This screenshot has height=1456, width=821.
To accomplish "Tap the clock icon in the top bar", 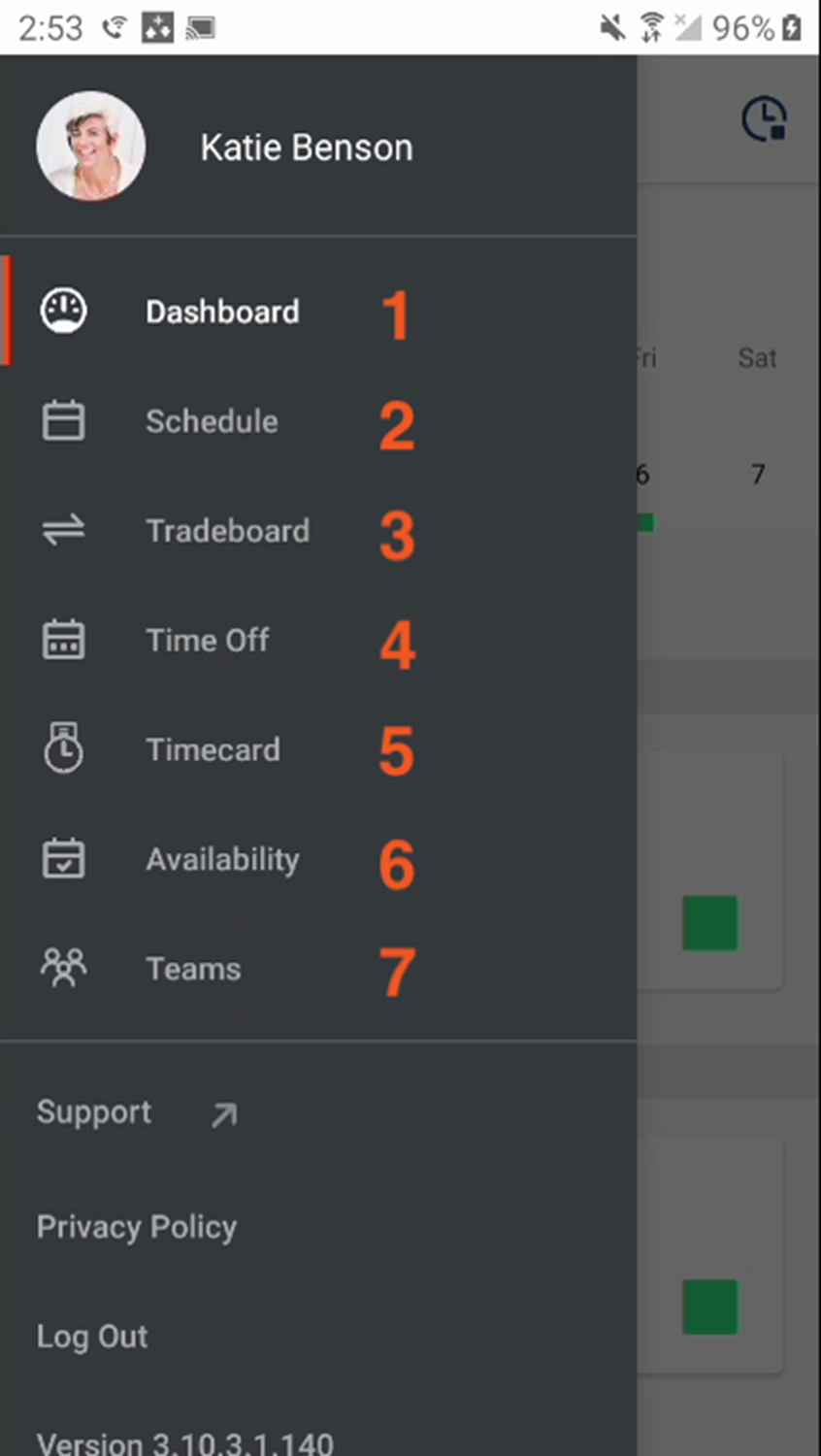I will (765, 119).
